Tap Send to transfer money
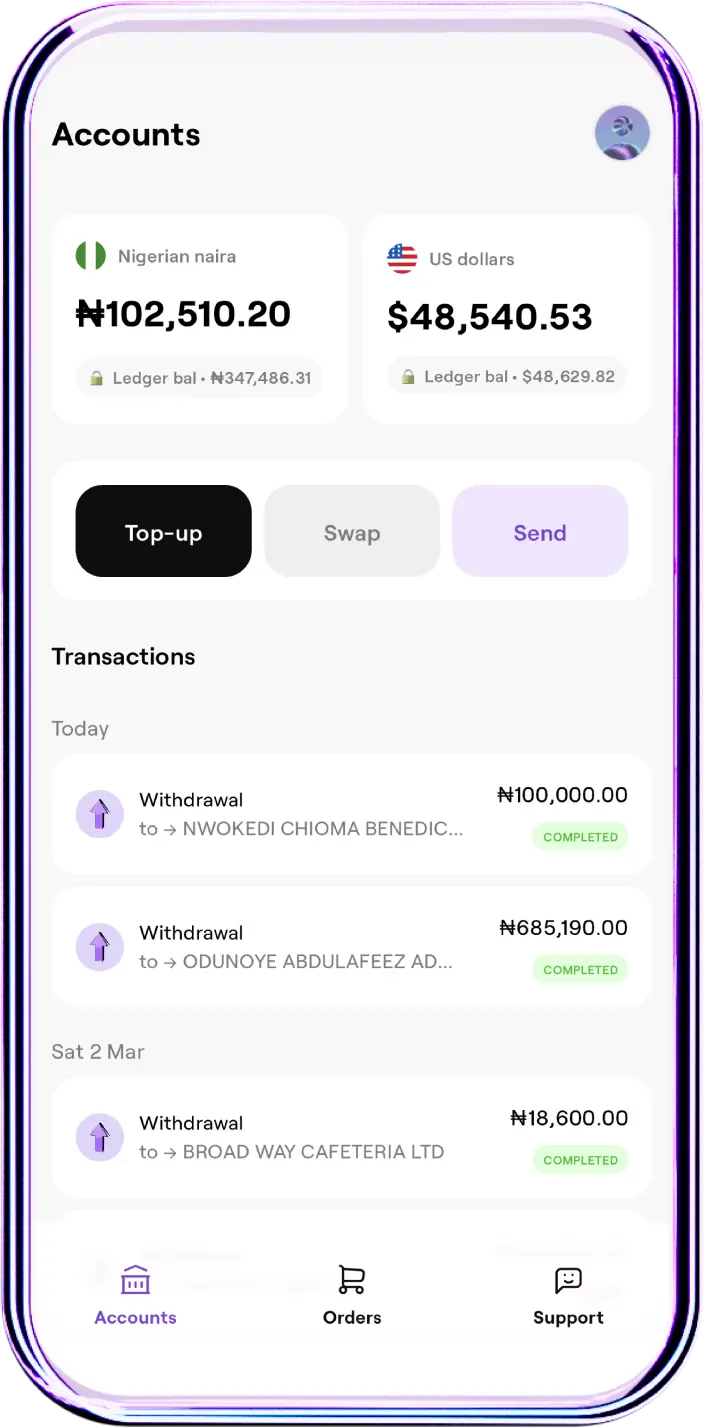 (540, 532)
